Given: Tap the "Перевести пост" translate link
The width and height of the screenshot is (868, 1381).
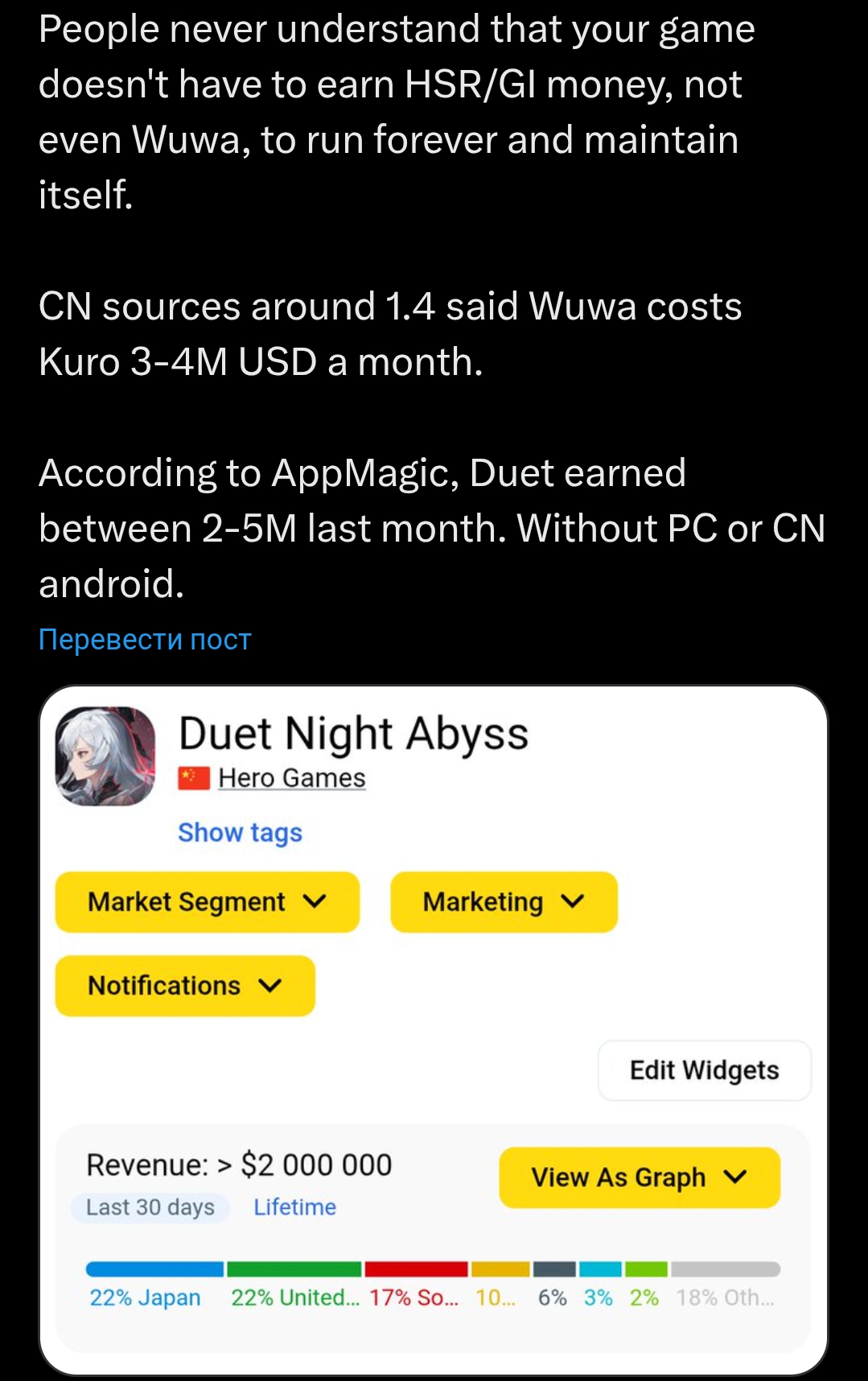Looking at the screenshot, I should (x=145, y=640).
